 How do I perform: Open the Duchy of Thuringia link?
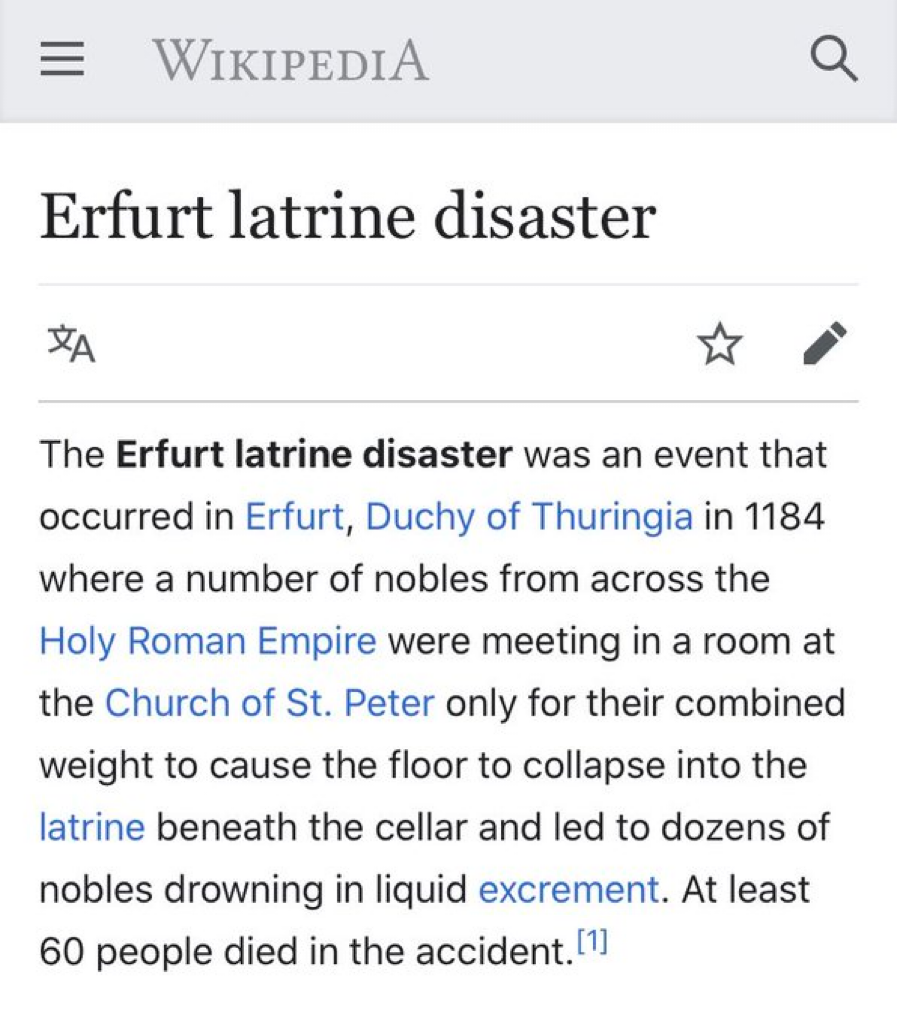[529, 517]
